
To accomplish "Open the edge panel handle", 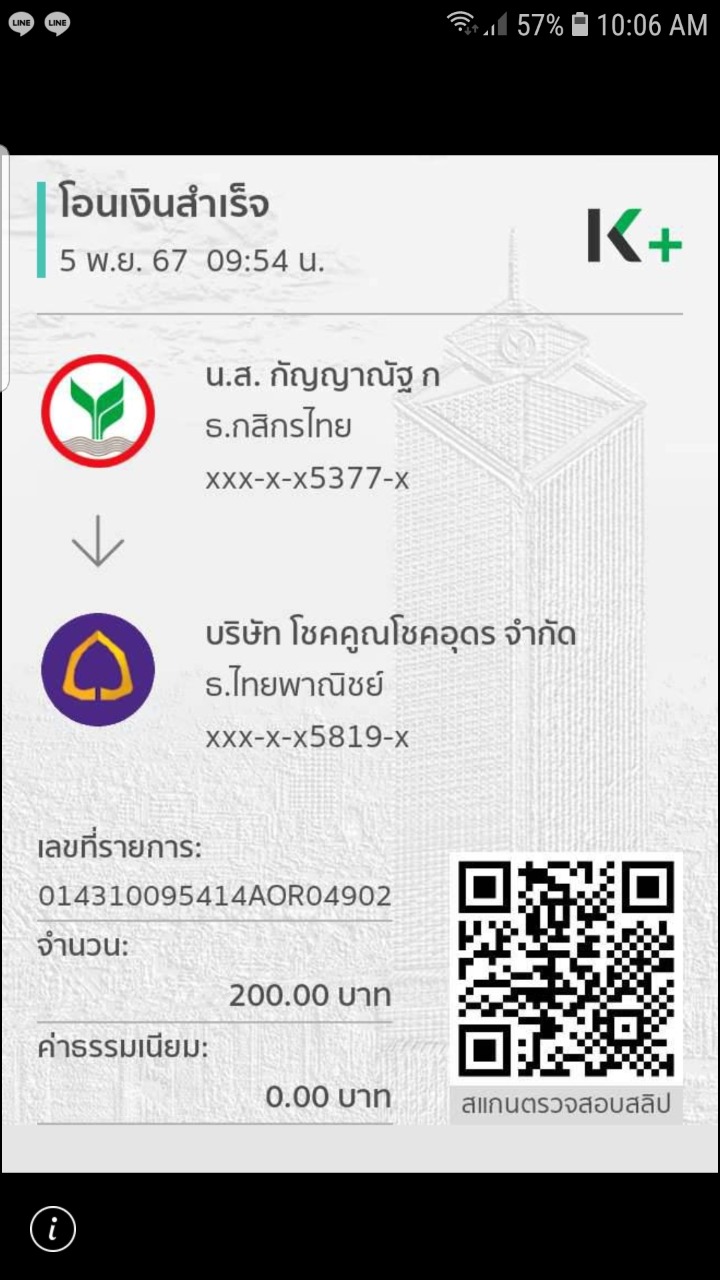I will coord(4,265).
